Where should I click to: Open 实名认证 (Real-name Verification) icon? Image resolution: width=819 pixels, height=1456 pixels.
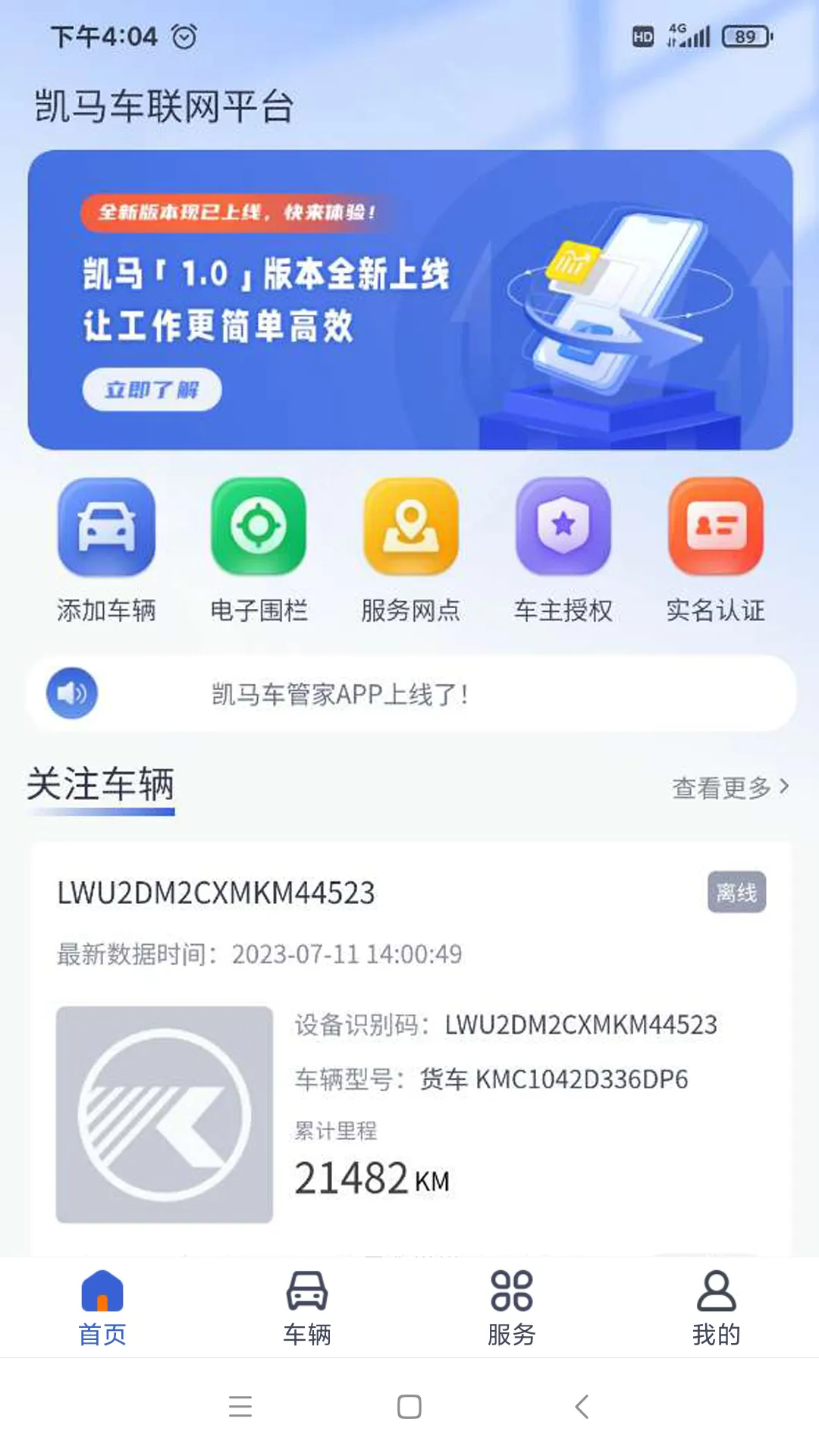tap(714, 527)
